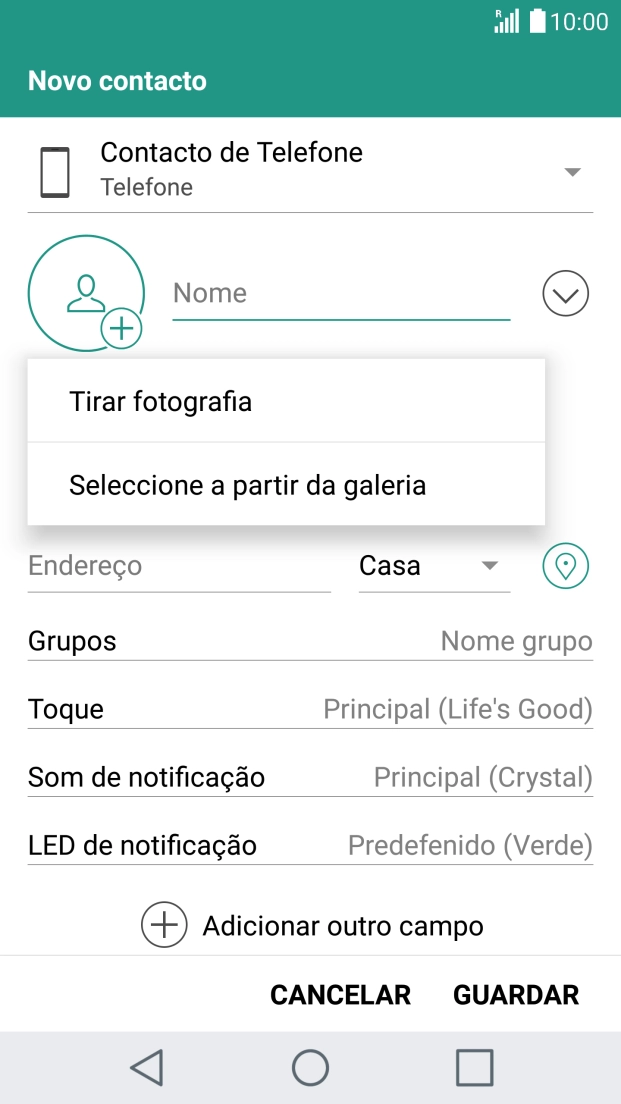Image resolution: width=621 pixels, height=1104 pixels.
Task: Focus the Endereço address field
Action: point(179,567)
